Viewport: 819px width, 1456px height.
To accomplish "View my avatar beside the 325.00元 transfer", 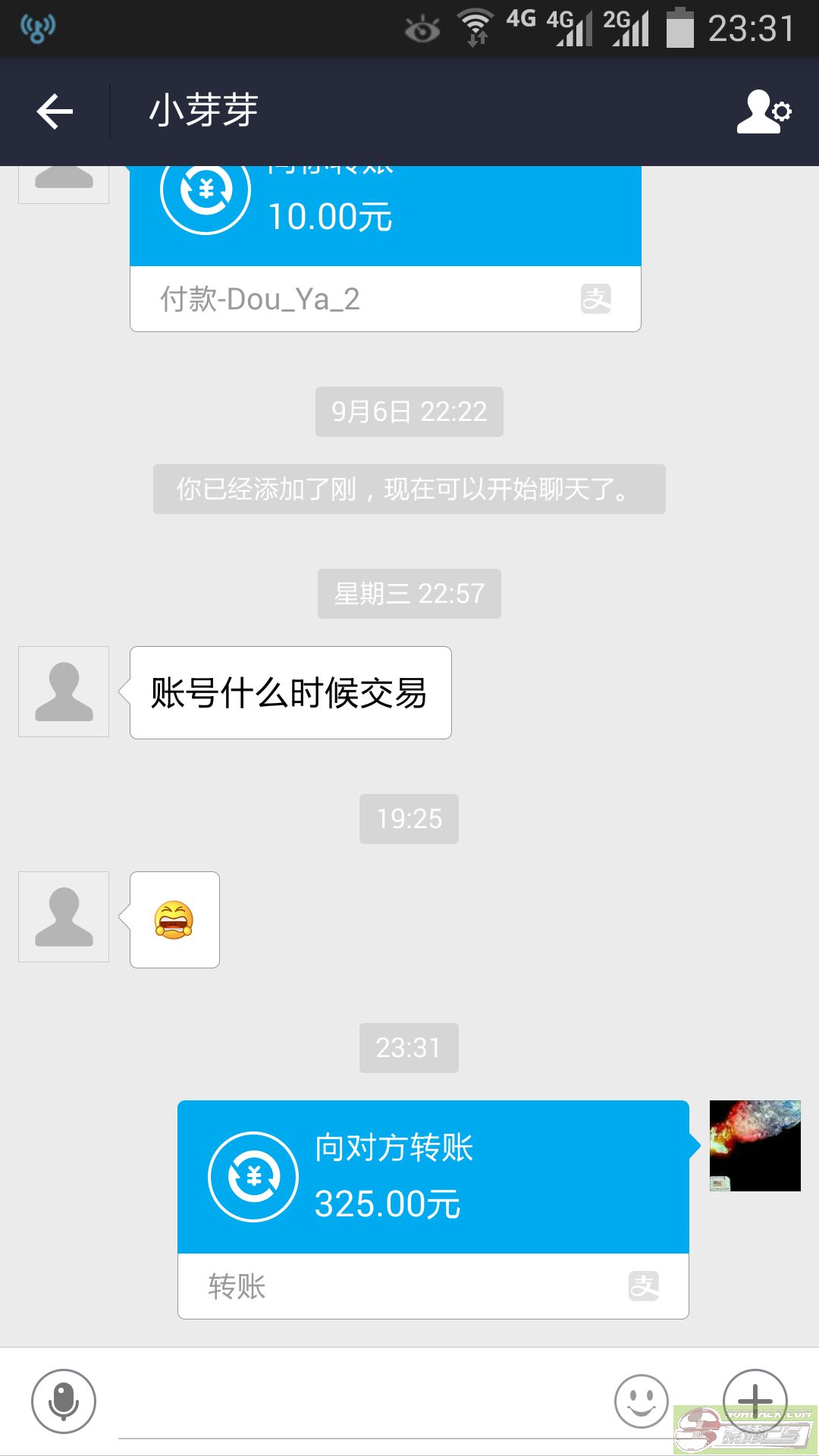I will pyautogui.click(x=755, y=1145).
